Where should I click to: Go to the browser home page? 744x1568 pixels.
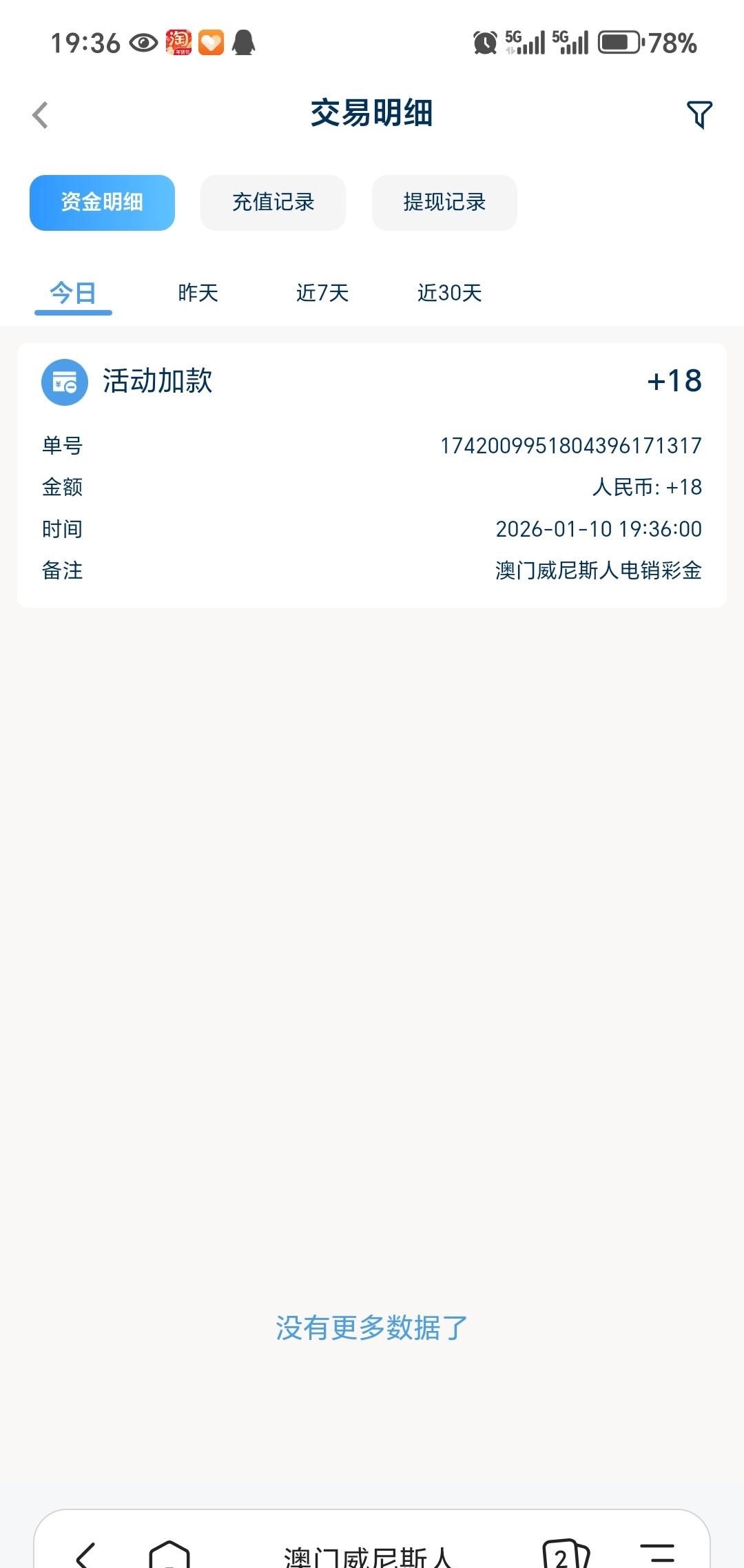click(169, 1554)
